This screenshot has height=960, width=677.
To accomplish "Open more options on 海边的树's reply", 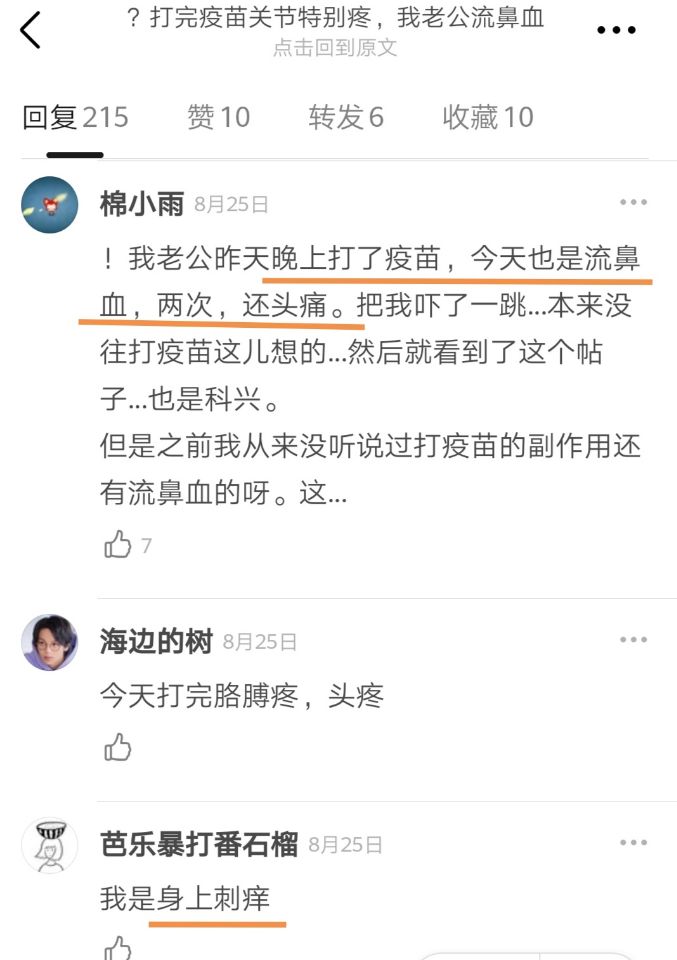I will point(633,640).
